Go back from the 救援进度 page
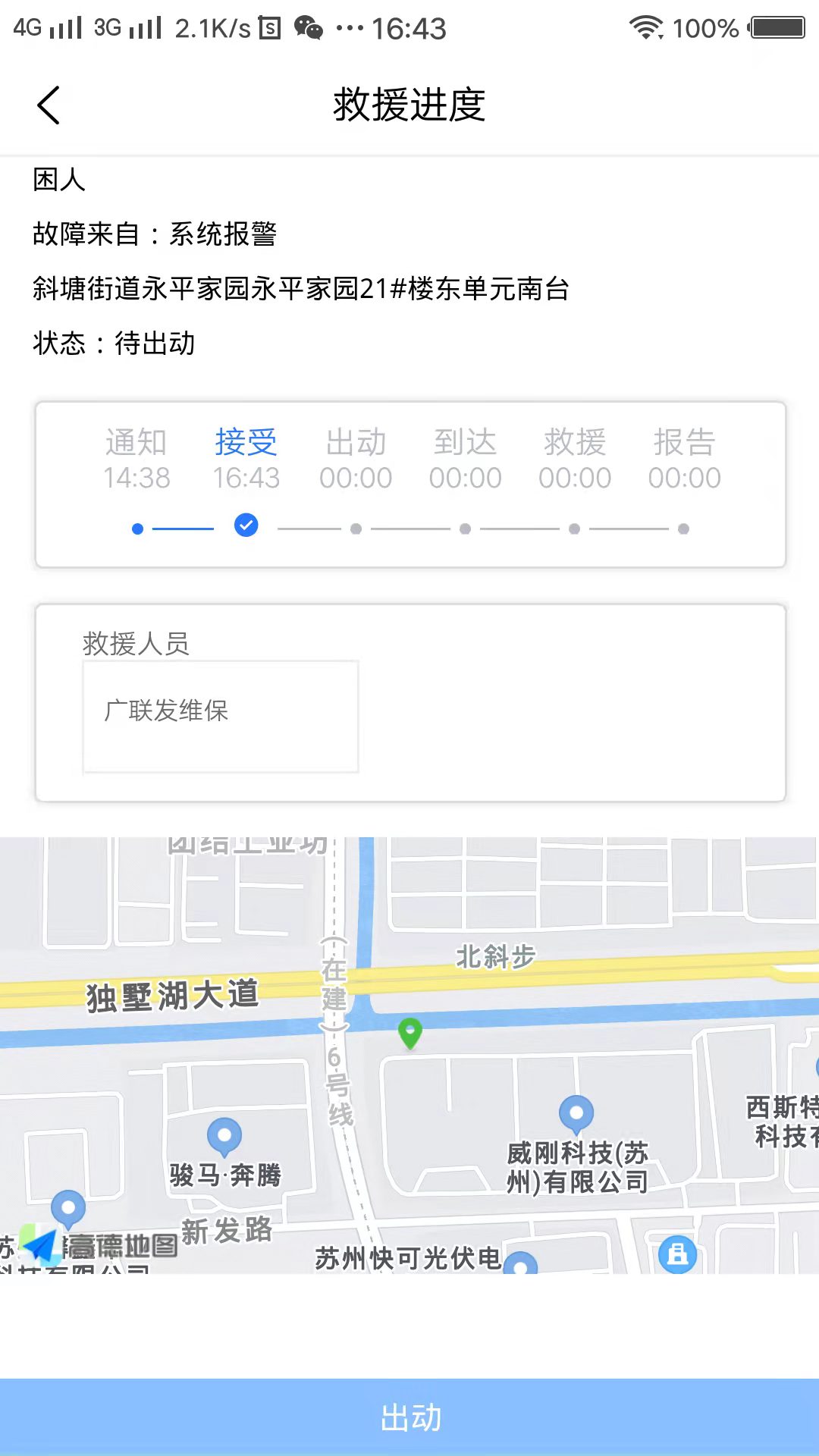The width and height of the screenshot is (819, 1456). point(49,105)
